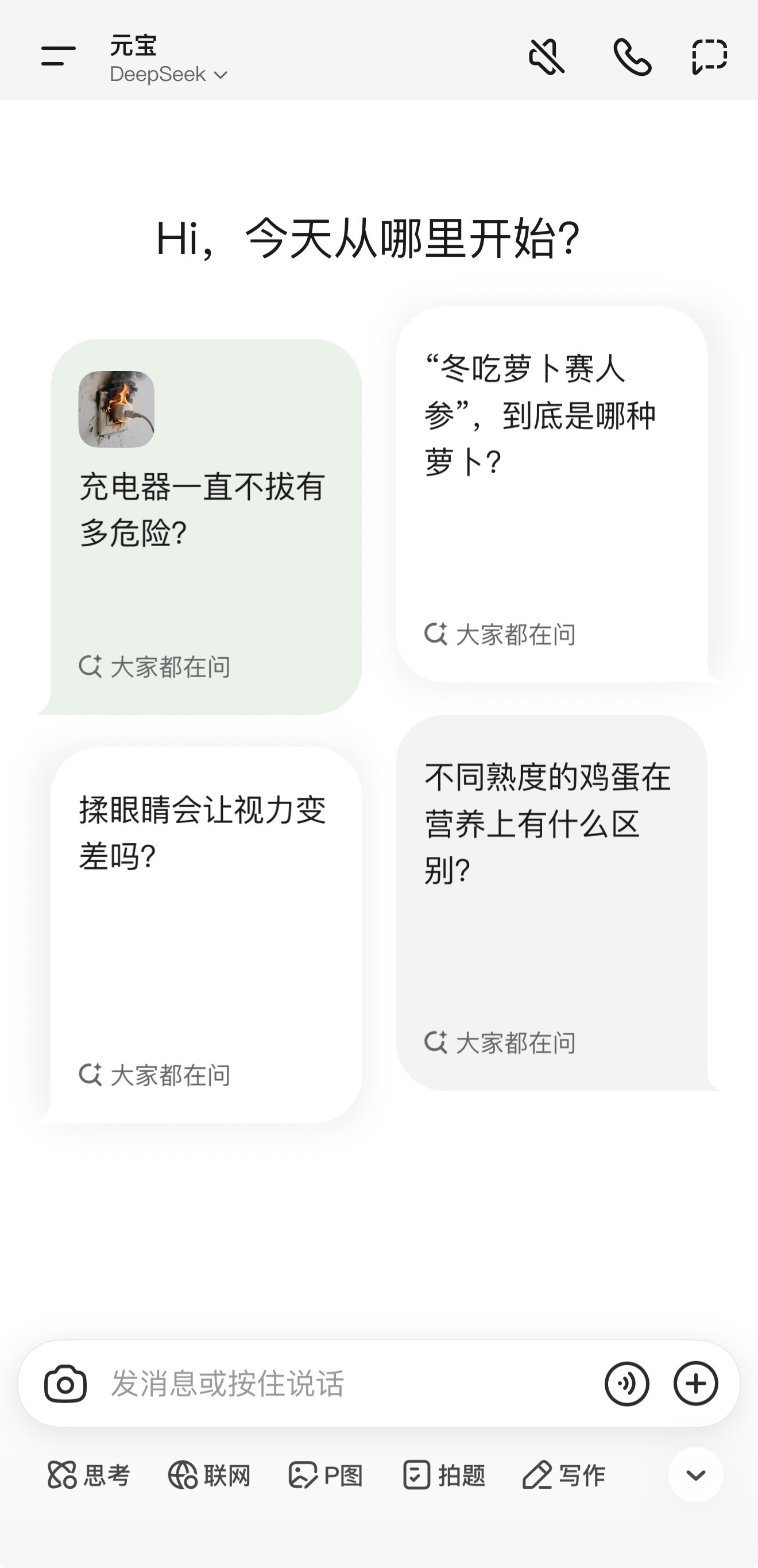Screen dimensions: 758x1568
Task: Open the egg doneness nutrition card
Action: coord(552,903)
